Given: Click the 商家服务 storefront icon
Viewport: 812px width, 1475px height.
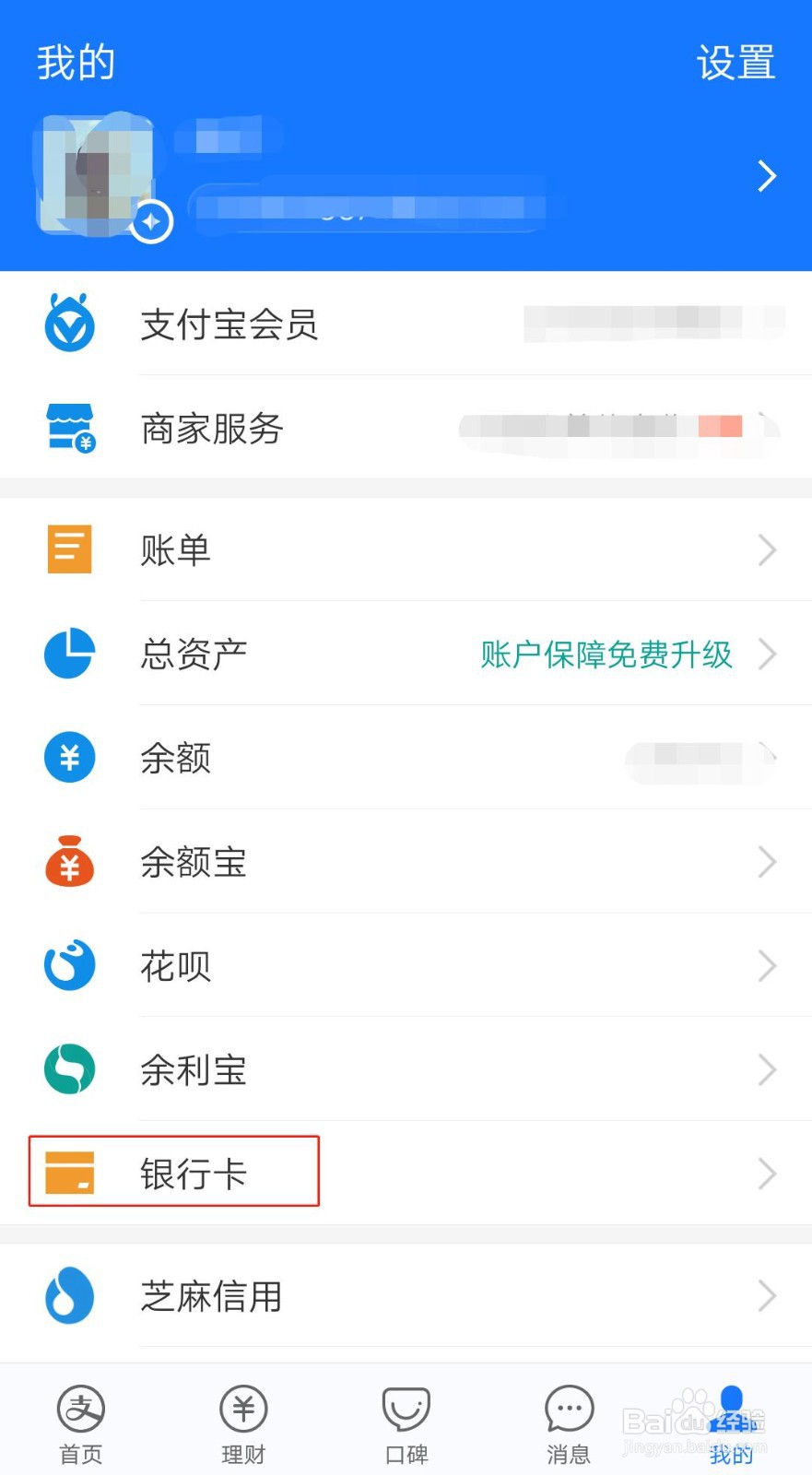Looking at the screenshot, I should [68, 429].
